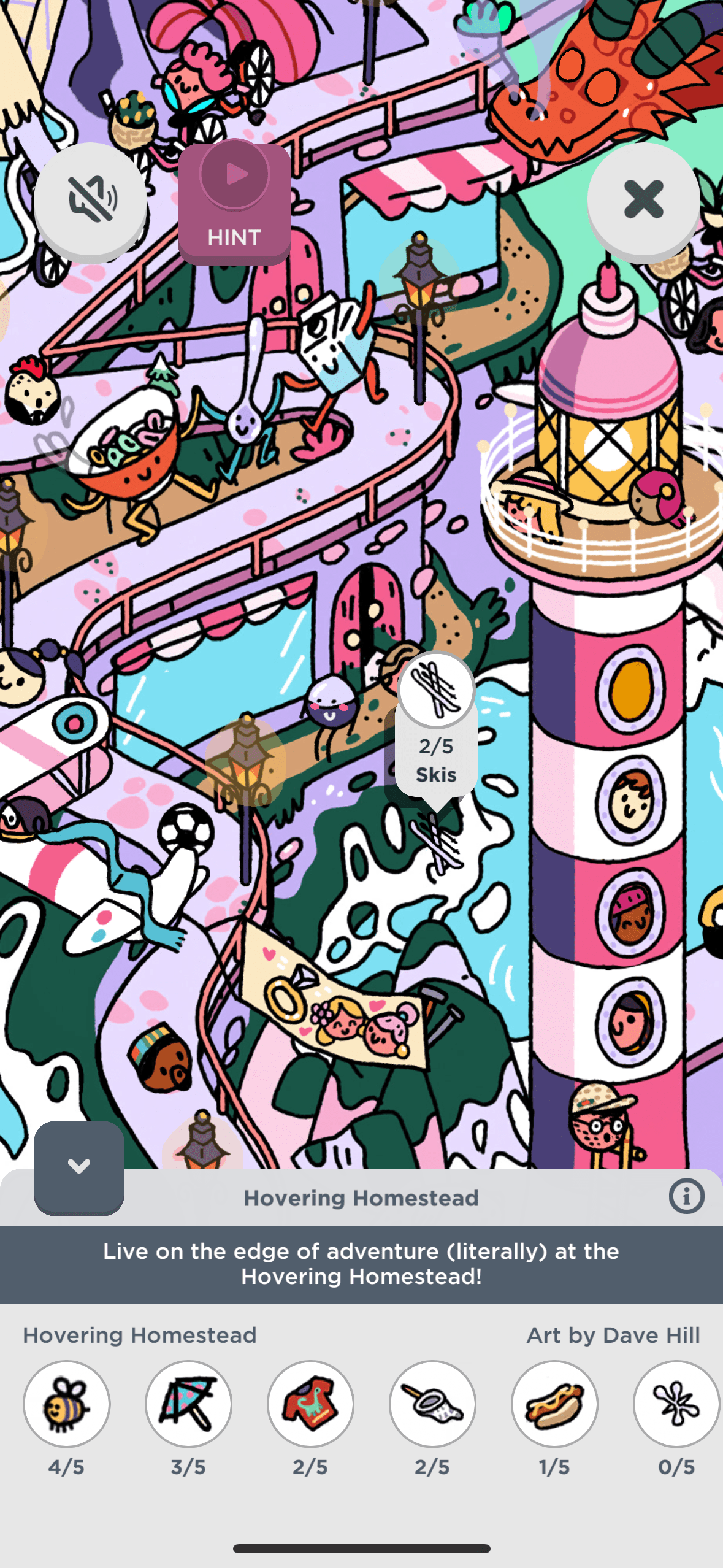The image size is (723, 1568).
Task: Close the game with the X button
Action: pos(643,199)
